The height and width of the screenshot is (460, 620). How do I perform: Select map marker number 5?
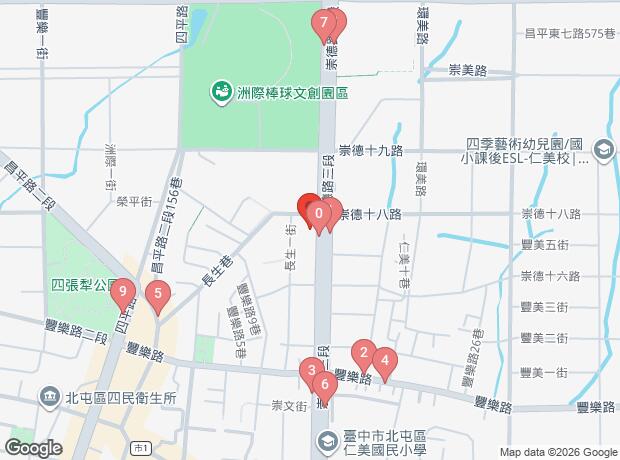pyautogui.click(x=156, y=293)
